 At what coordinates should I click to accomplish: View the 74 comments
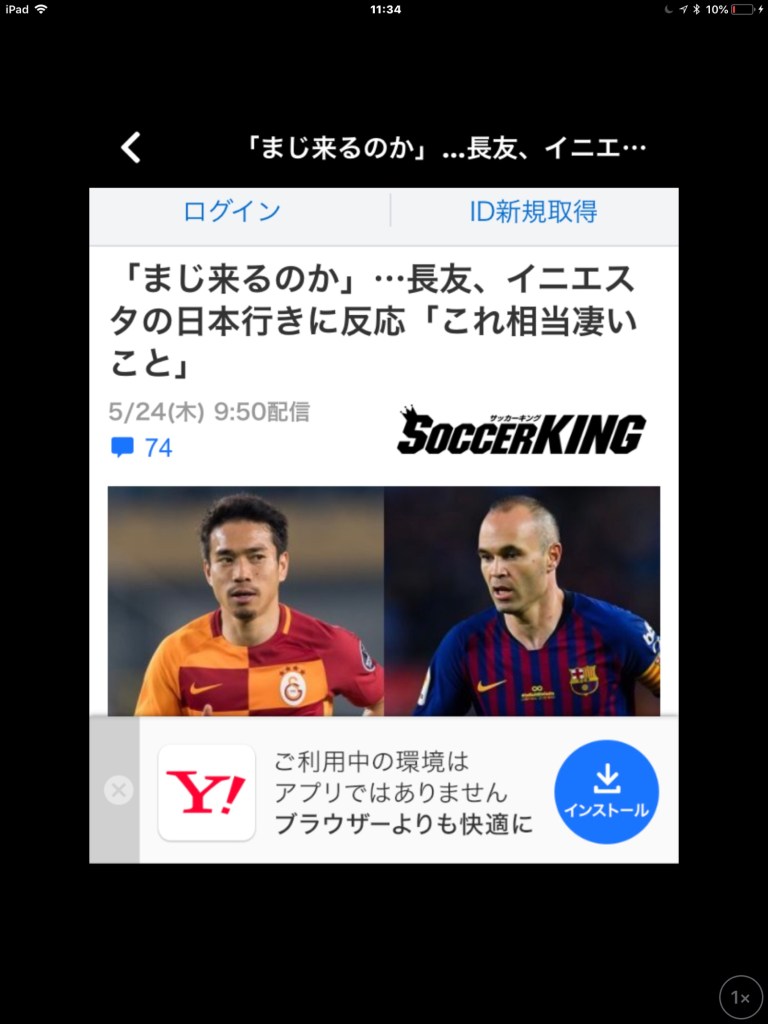pyautogui.click(x=142, y=448)
